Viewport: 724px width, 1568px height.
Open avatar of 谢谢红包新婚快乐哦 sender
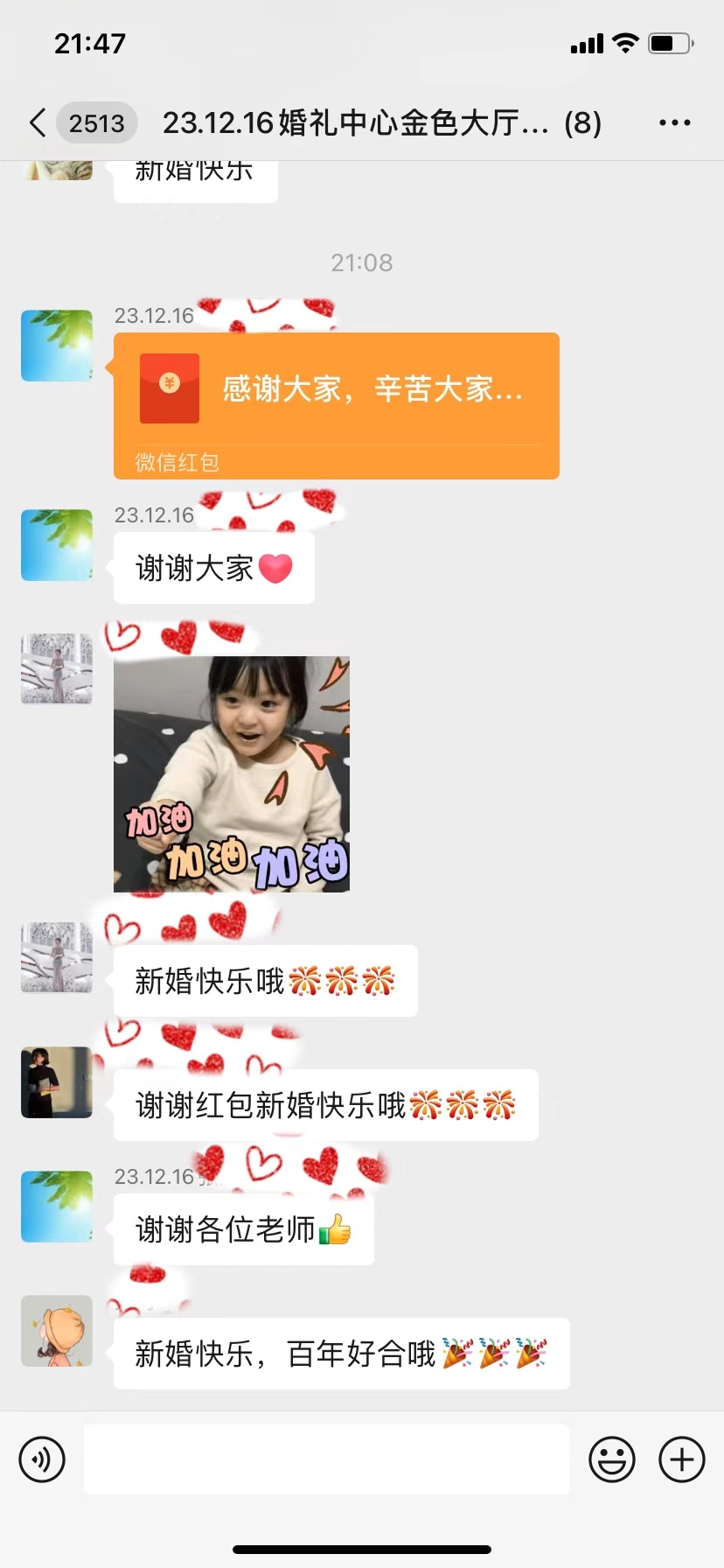(57, 1082)
